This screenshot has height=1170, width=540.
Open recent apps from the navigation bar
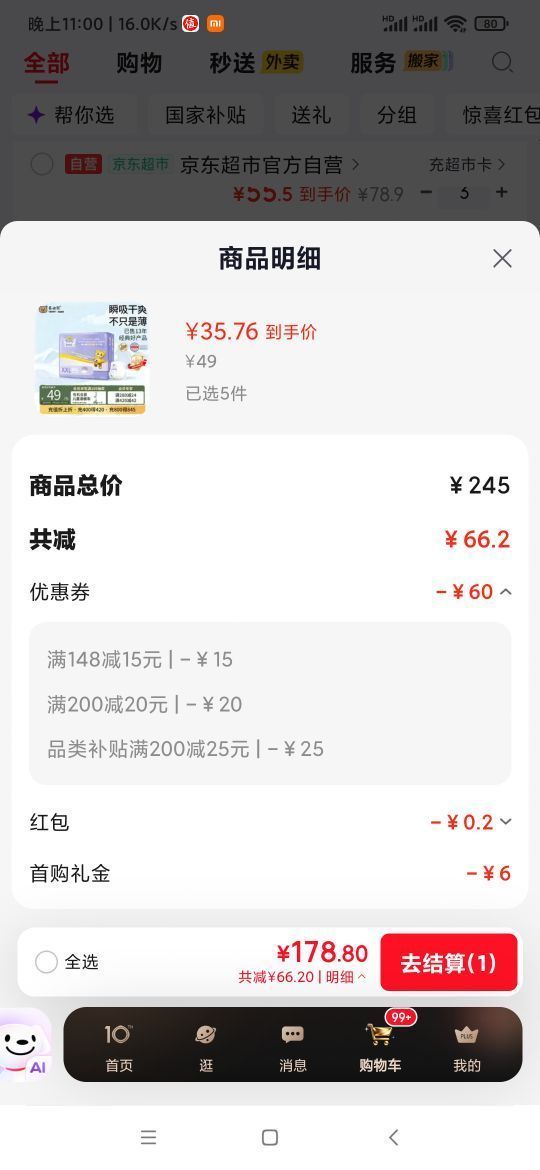click(148, 1136)
